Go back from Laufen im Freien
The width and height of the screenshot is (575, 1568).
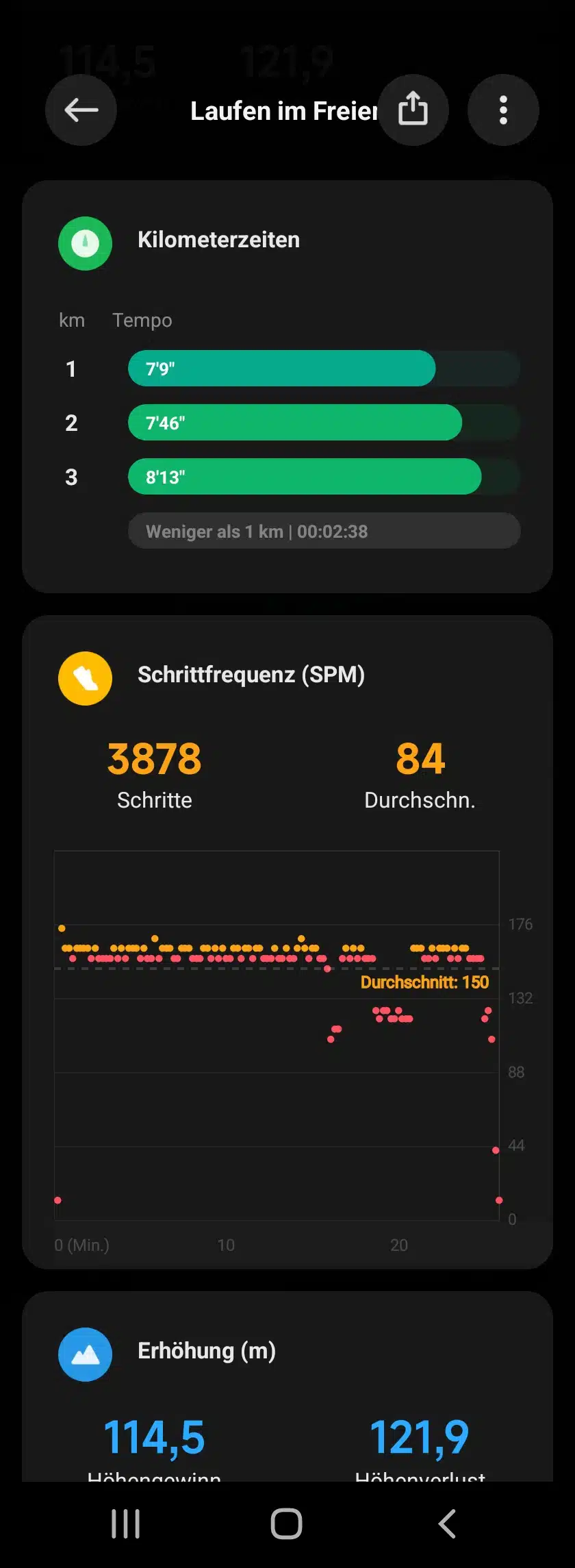[81, 110]
